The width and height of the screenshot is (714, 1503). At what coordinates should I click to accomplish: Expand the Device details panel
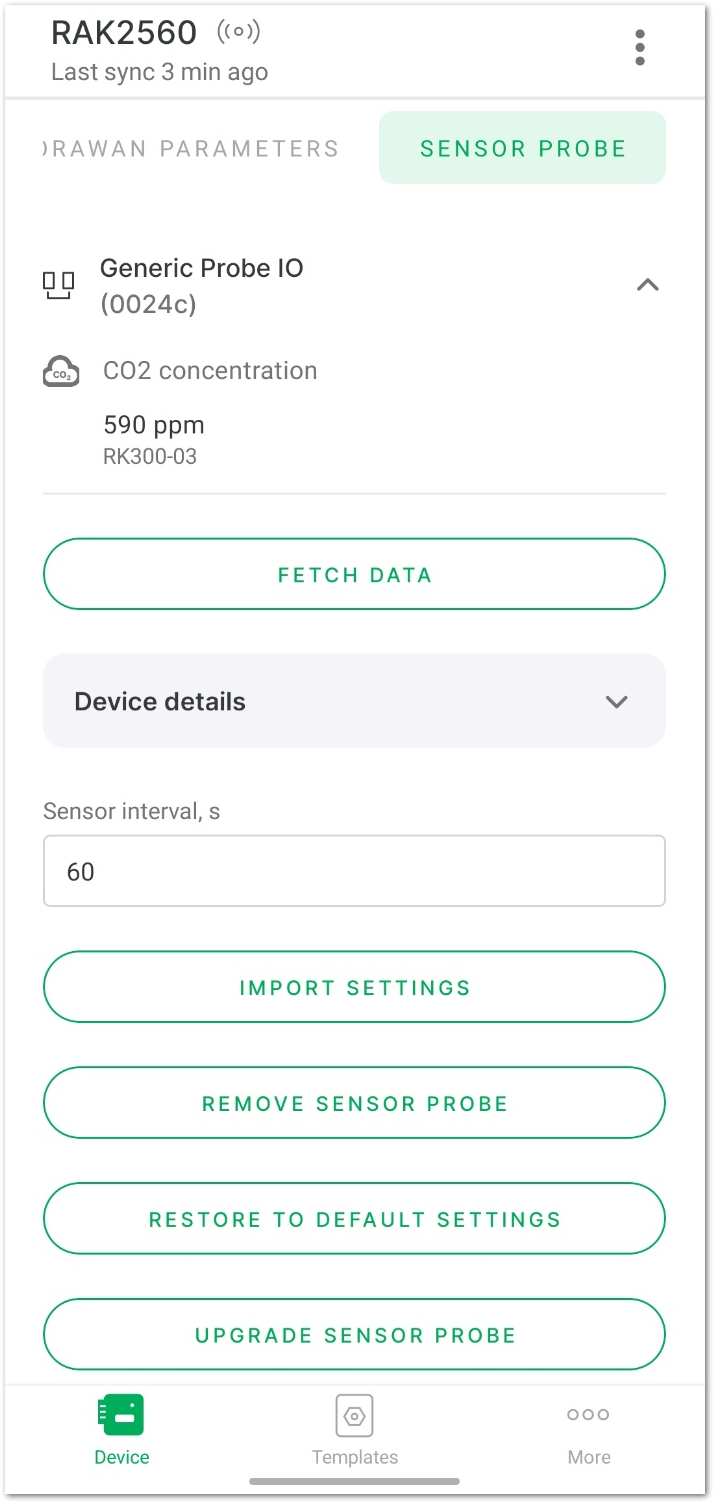(x=354, y=701)
